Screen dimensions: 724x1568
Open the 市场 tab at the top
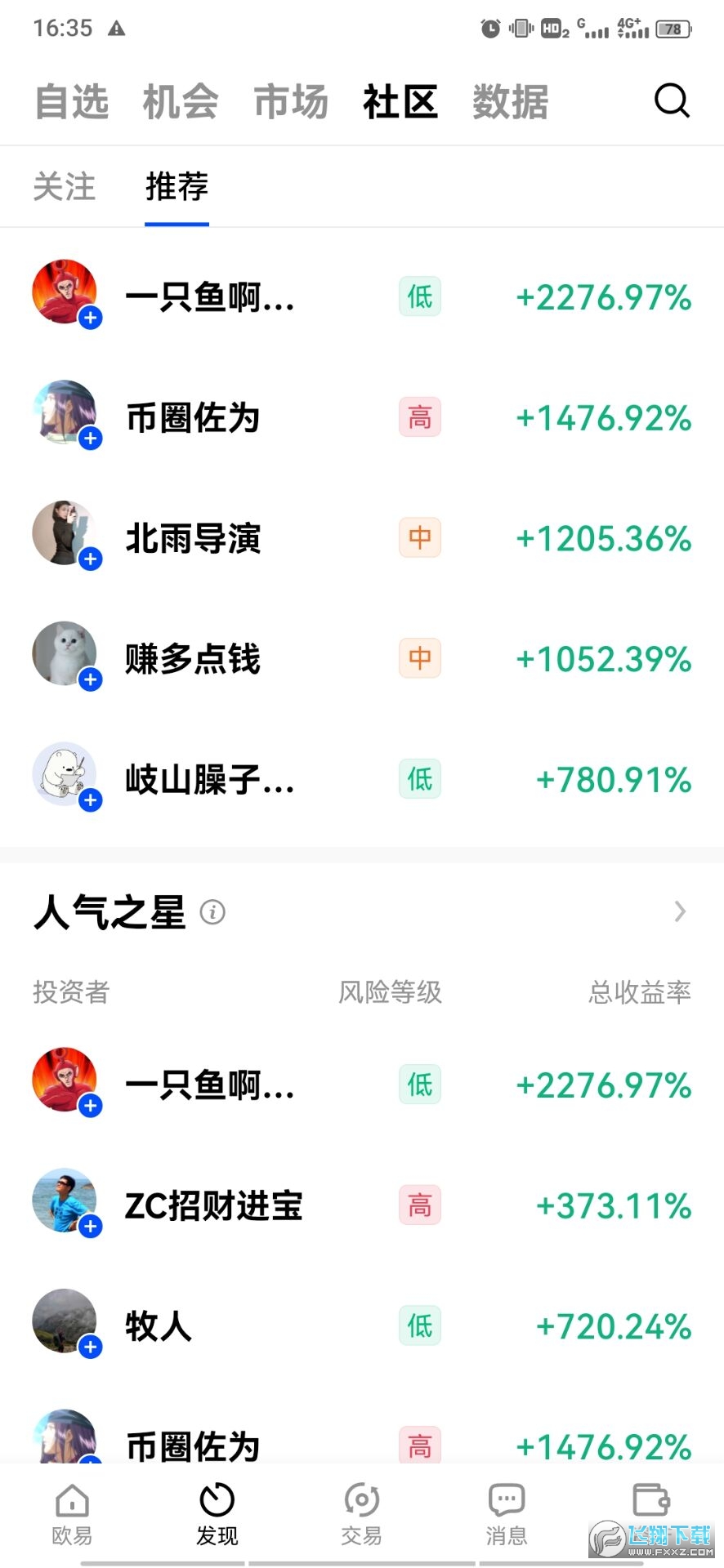(291, 101)
